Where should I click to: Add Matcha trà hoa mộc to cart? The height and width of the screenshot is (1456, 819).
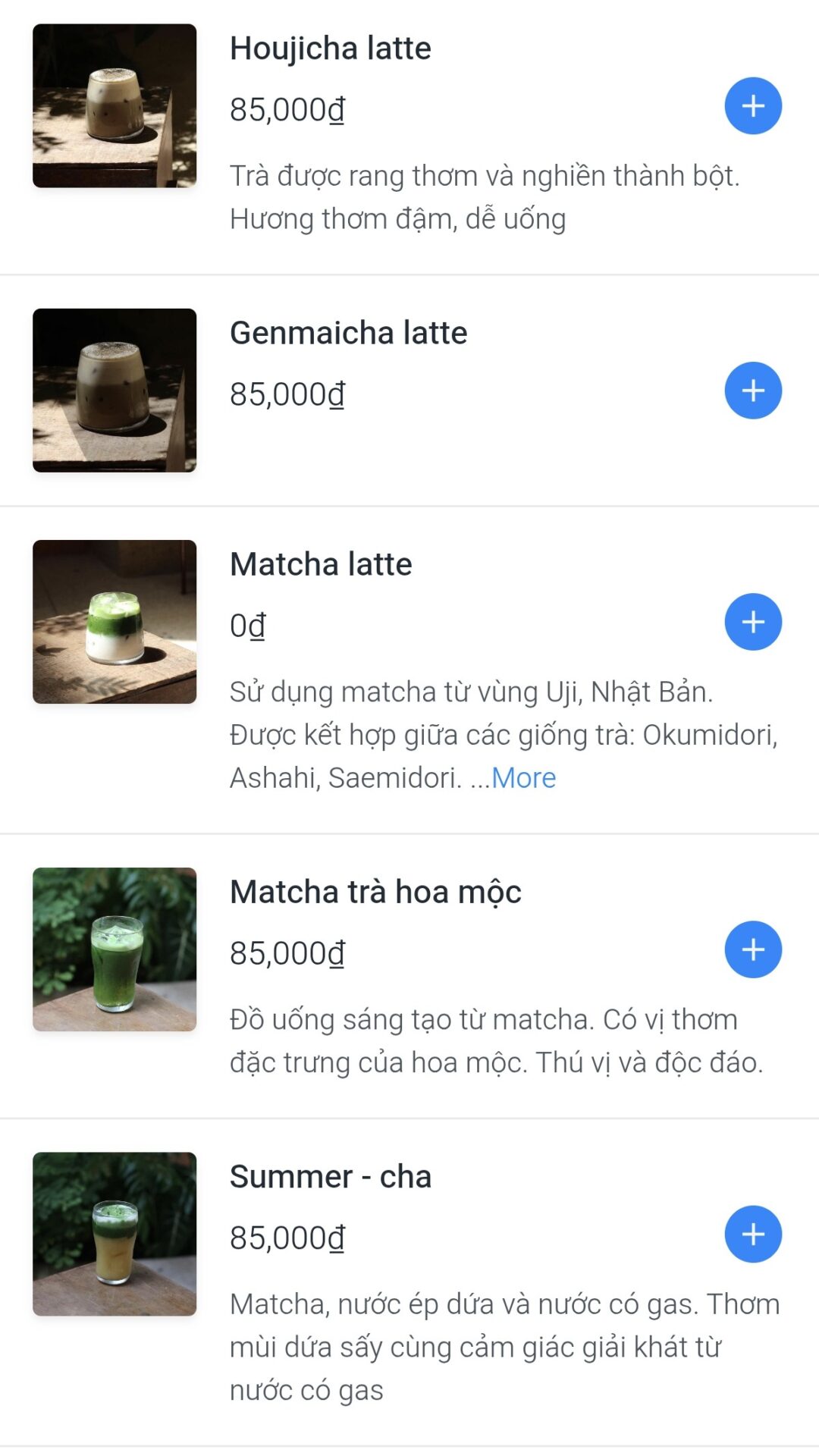coord(753,949)
